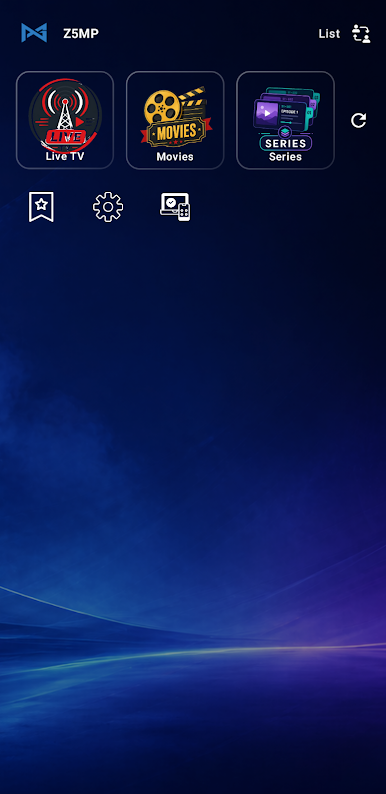Viewport: 386px width, 794px height.
Task: Open the Live TV tile
Action: tap(65, 120)
